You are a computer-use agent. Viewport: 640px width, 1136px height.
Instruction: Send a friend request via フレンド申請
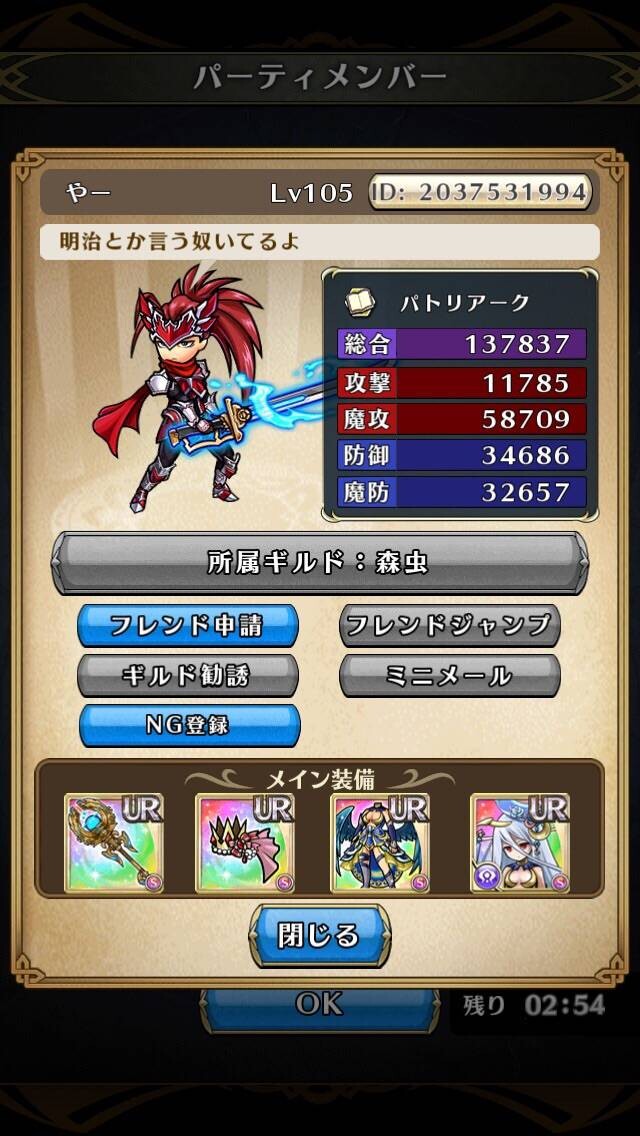click(x=188, y=625)
